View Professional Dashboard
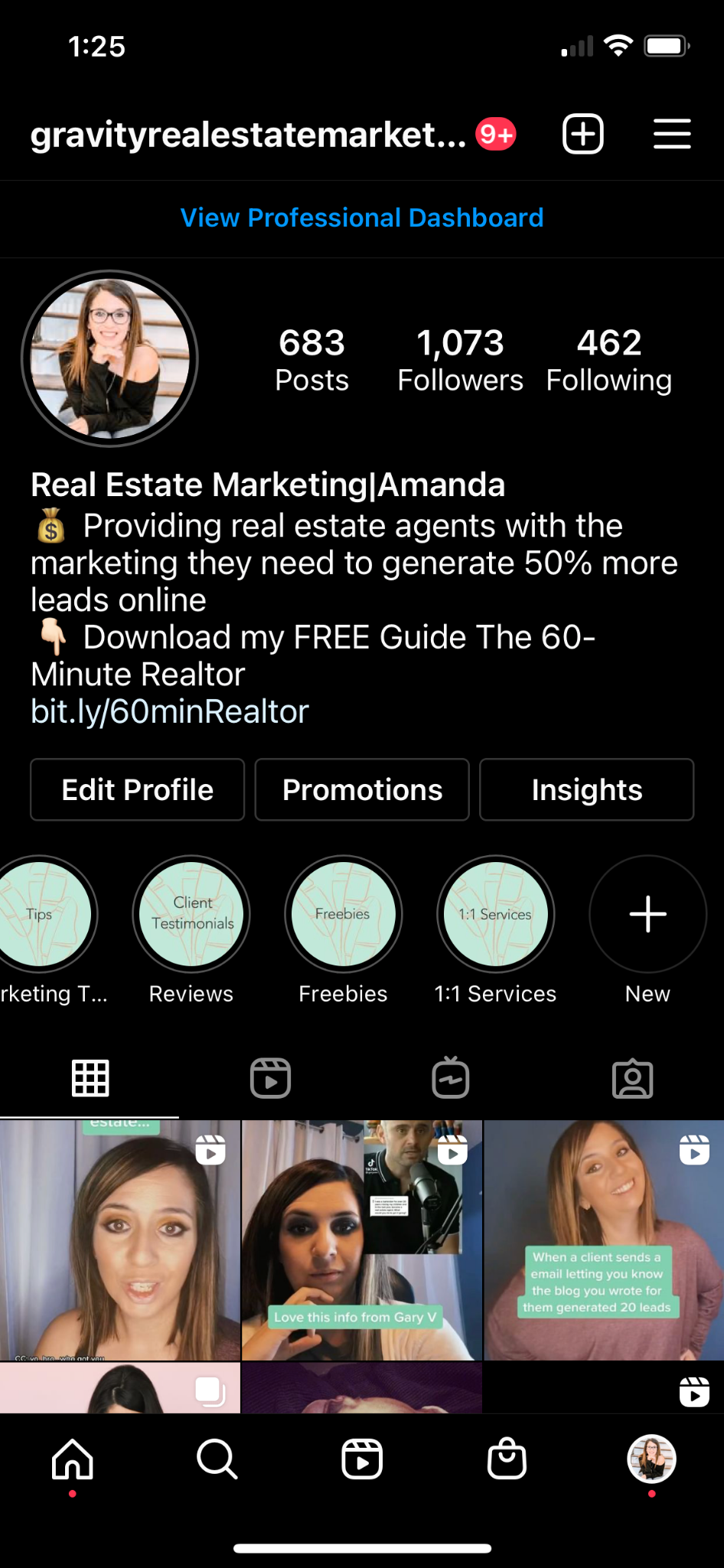724x1568 pixels. tap(362, 218)
